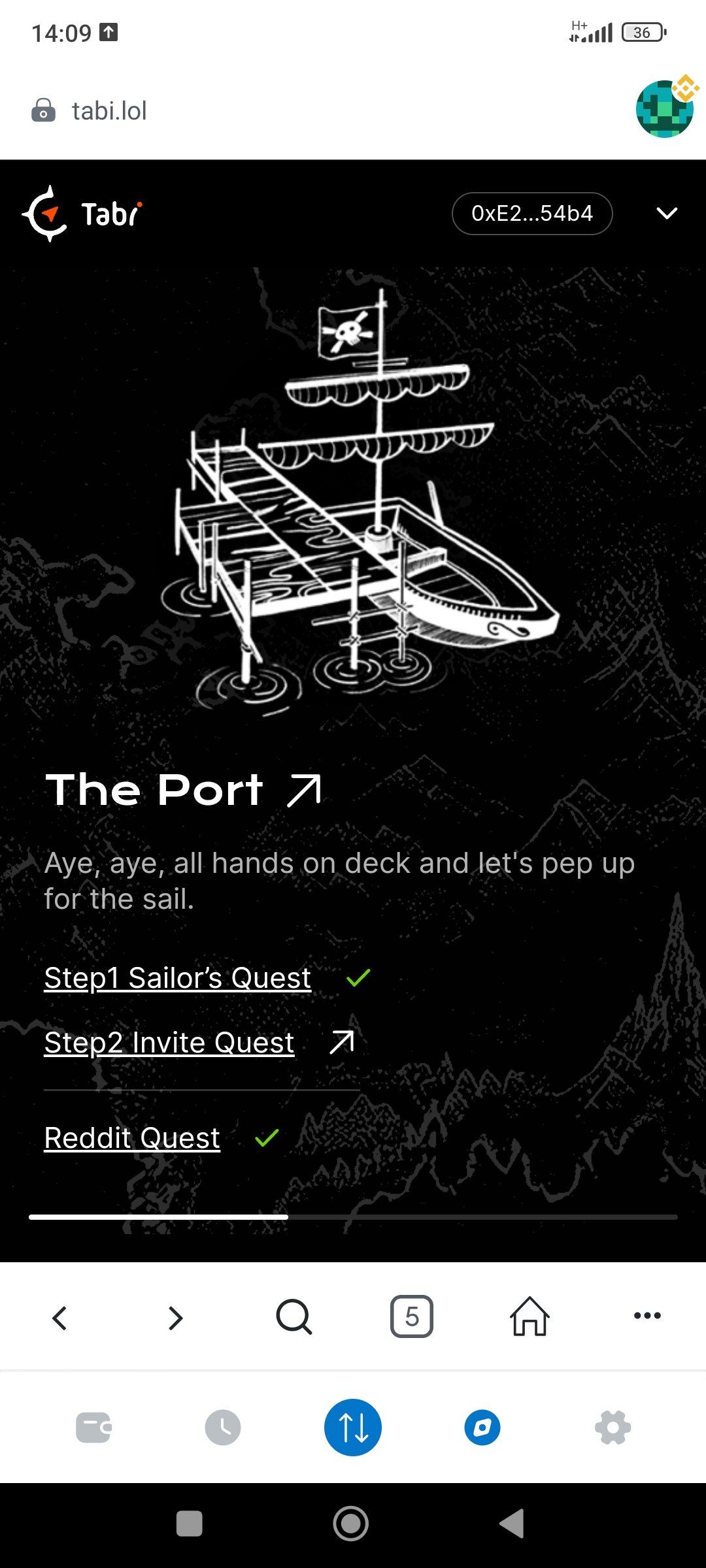
Task: Open the swap arrows tab
Action: pos(353,1428)
